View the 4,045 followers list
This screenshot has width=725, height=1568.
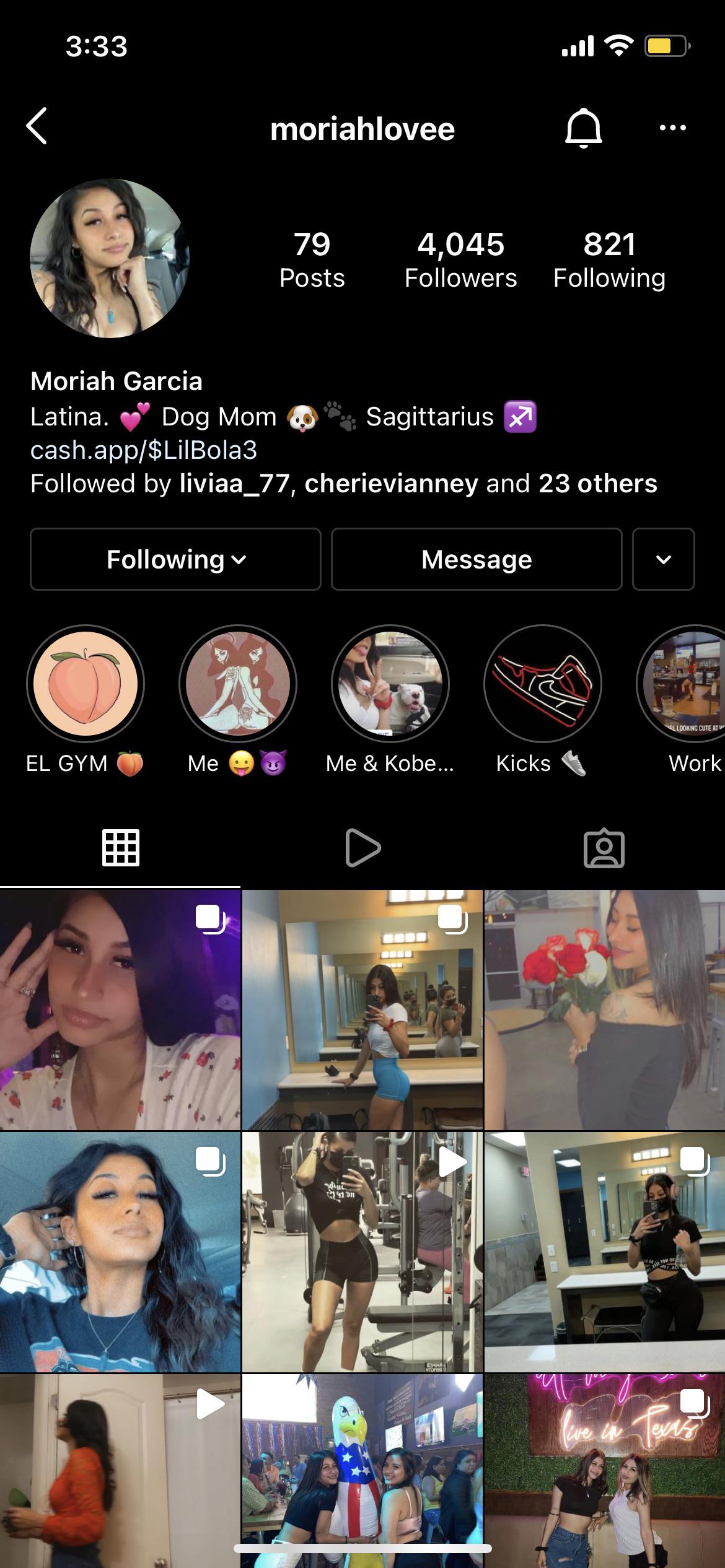coord(460,259)
